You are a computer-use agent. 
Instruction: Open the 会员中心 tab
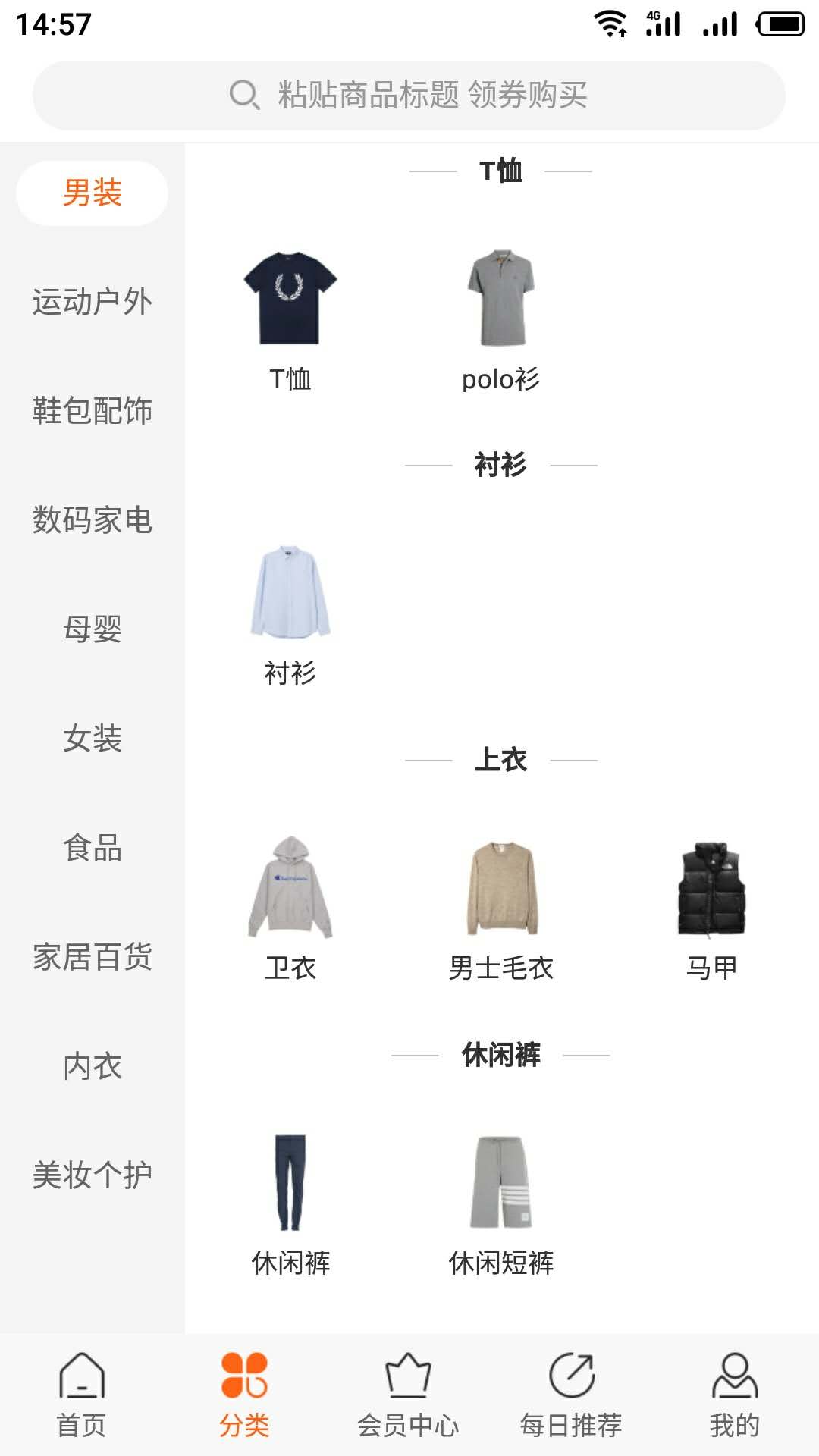click(409, 1395)
